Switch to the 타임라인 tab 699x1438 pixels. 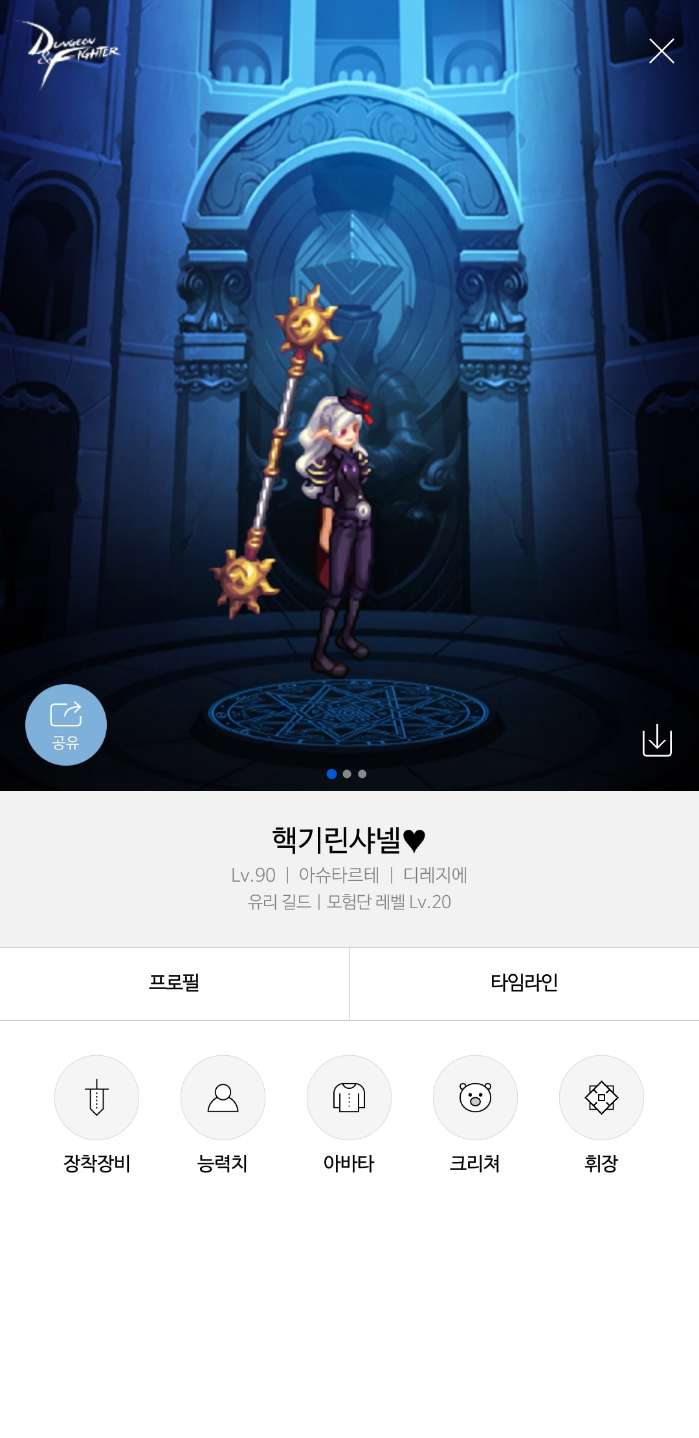point(524,983)
